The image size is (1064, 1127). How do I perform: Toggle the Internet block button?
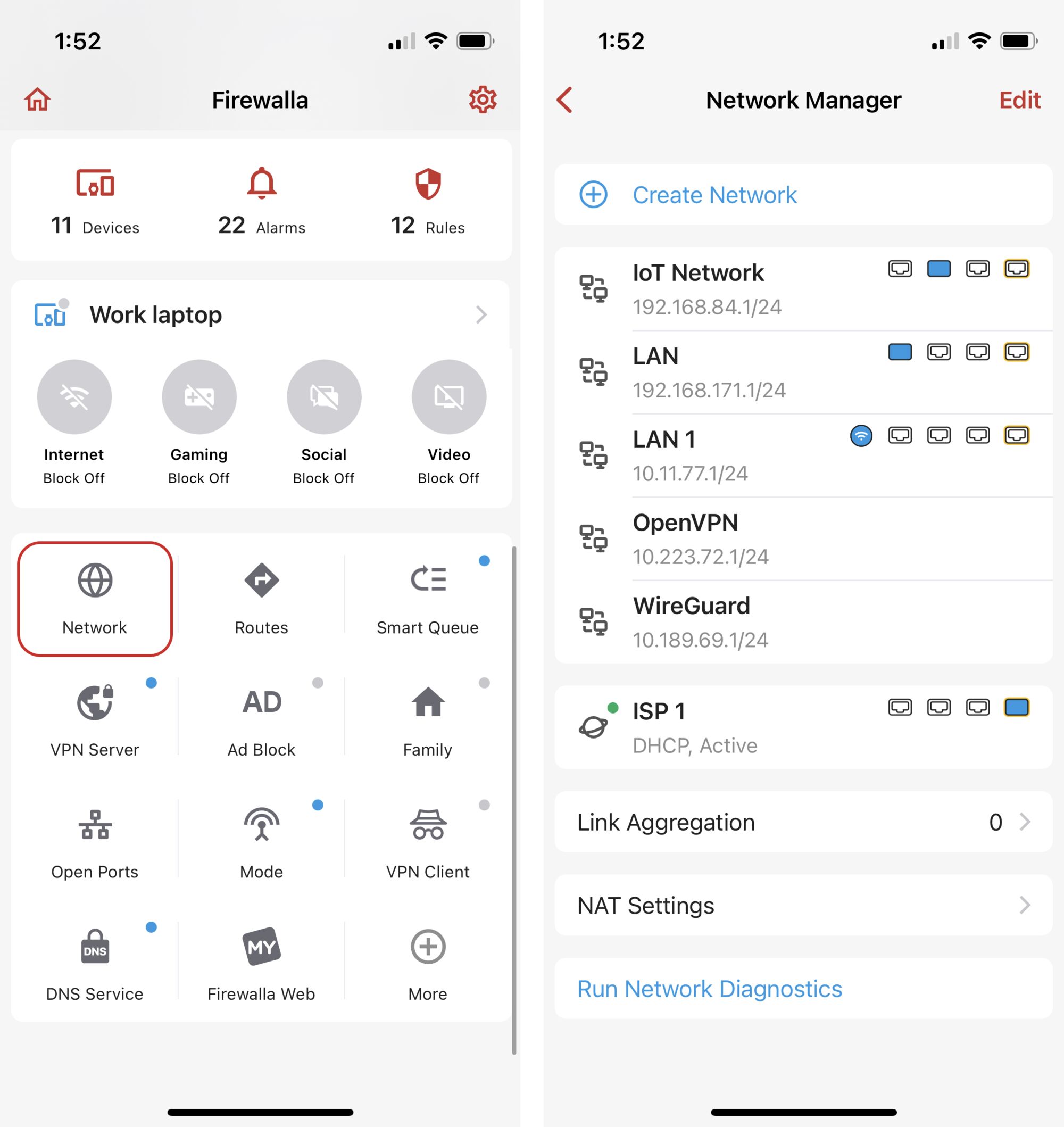pyautogui.click(x=74, y=397)
